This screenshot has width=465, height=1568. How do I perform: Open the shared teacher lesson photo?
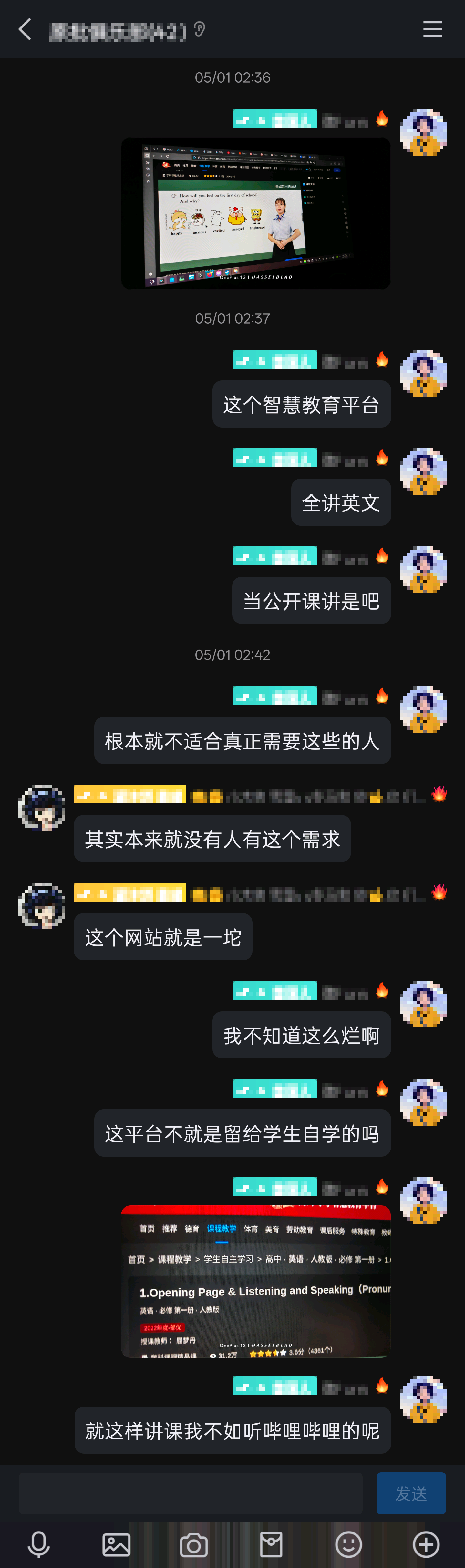click(256, 213)
